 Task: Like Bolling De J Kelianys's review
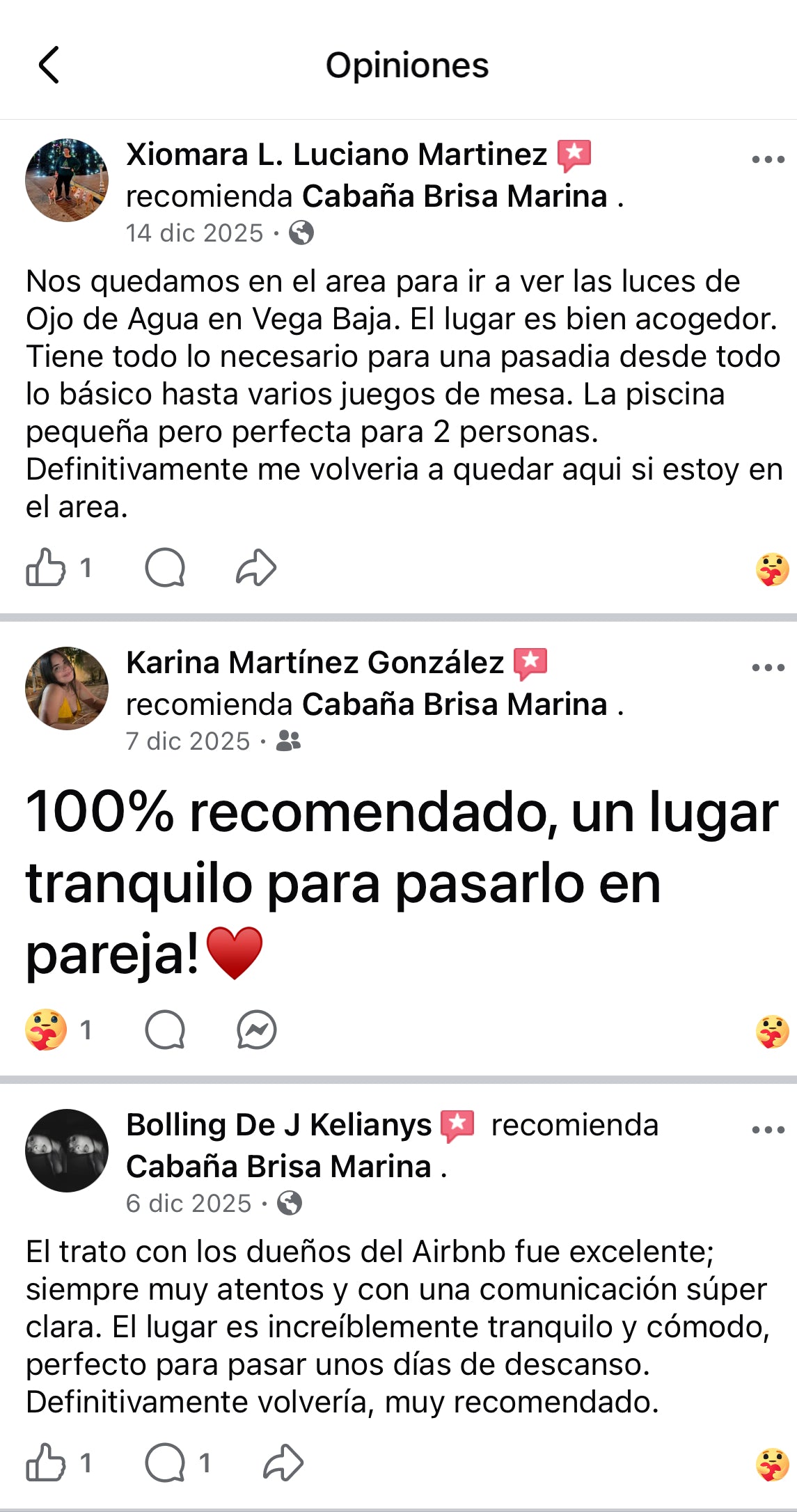[x=46, y=1463]
